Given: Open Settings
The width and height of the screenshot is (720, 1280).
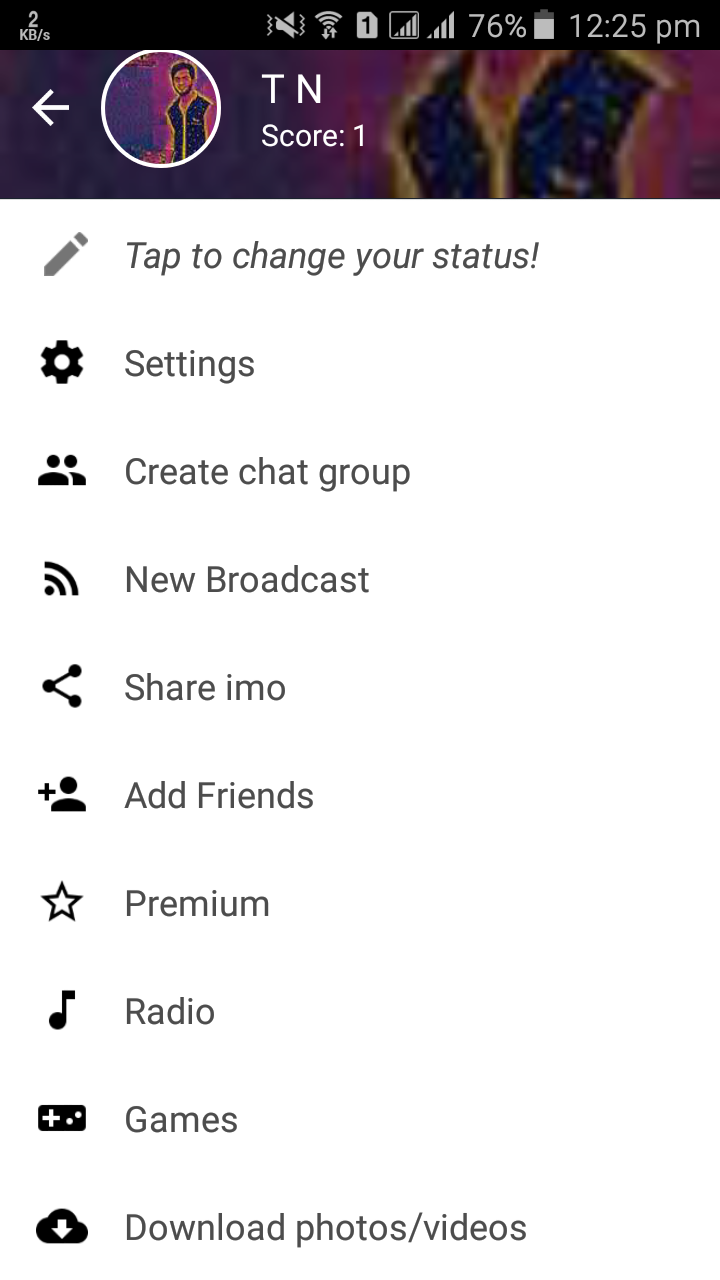Looking at the screenshot, I should coord(189,364).
